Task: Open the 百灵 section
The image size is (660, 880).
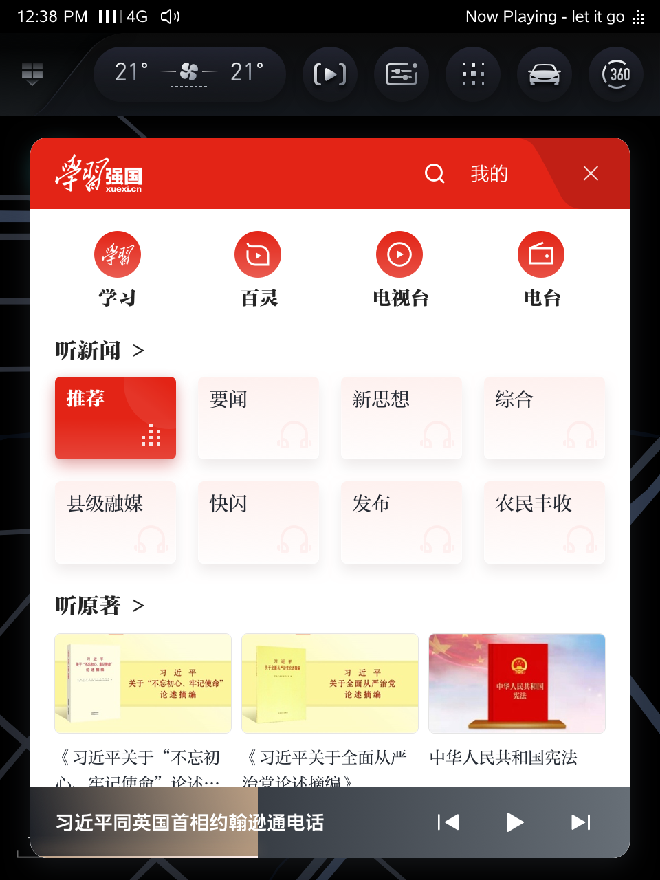Action: tap(258, 268)
